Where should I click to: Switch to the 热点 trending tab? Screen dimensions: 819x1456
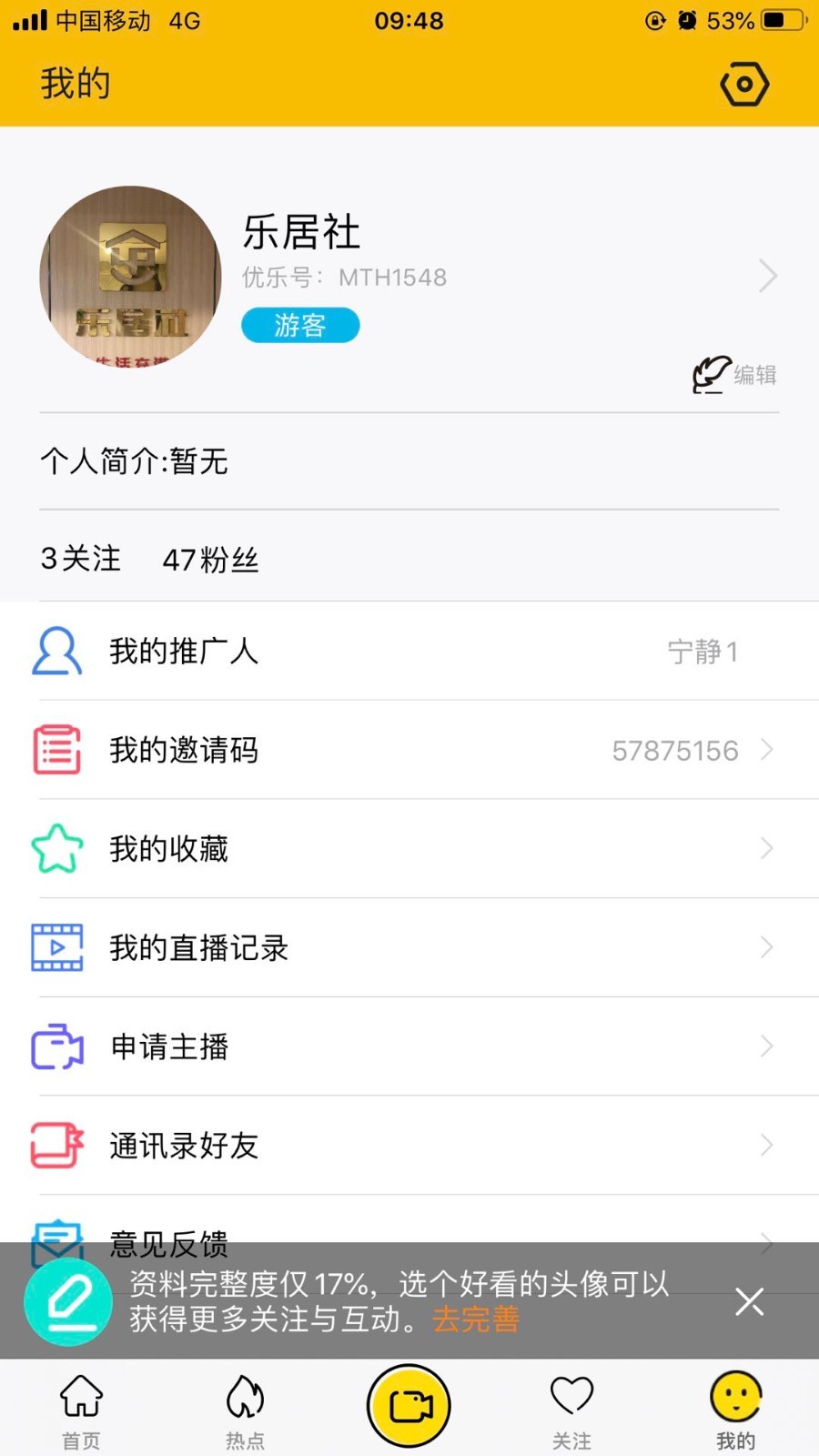[x=245, y=1410]
